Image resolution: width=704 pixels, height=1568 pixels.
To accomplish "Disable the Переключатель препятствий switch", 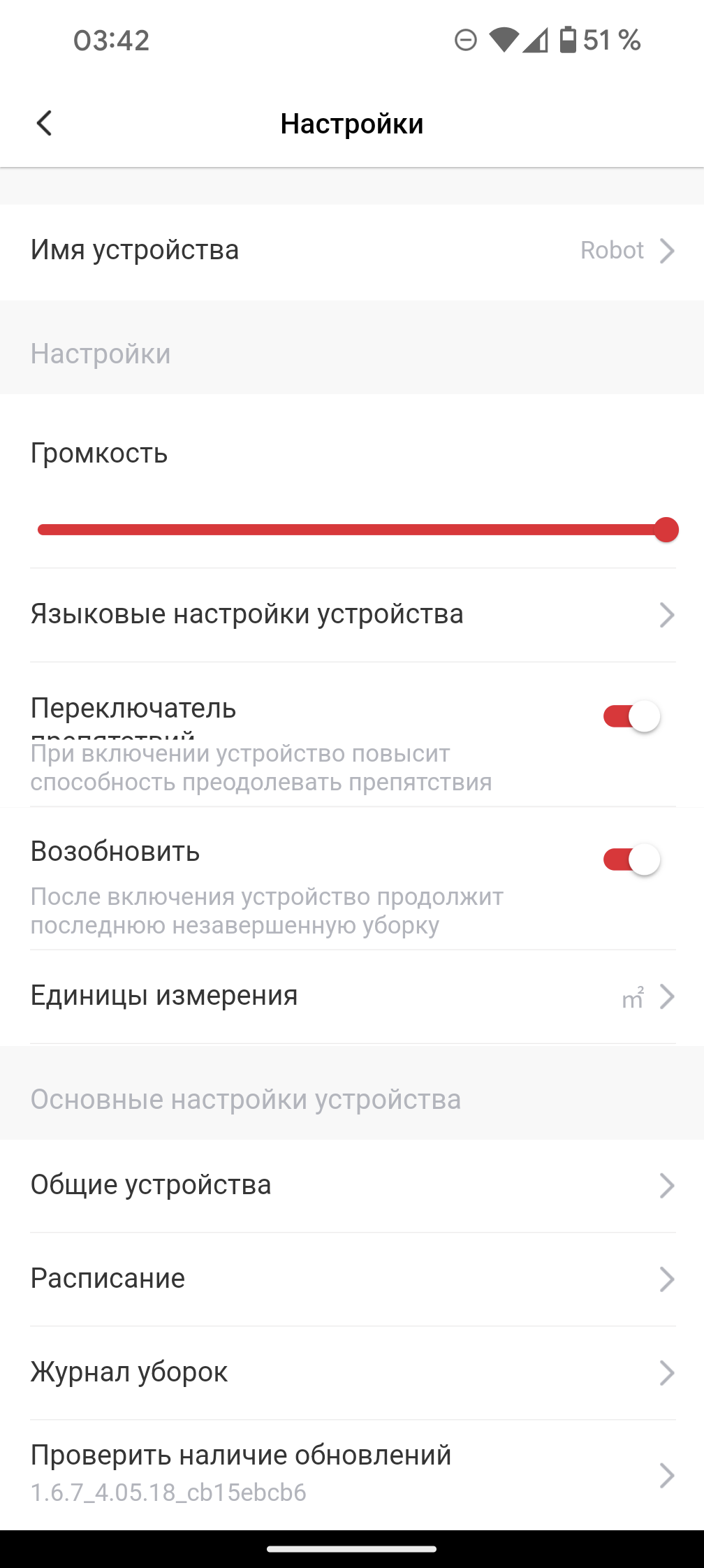I will [631, 717].
